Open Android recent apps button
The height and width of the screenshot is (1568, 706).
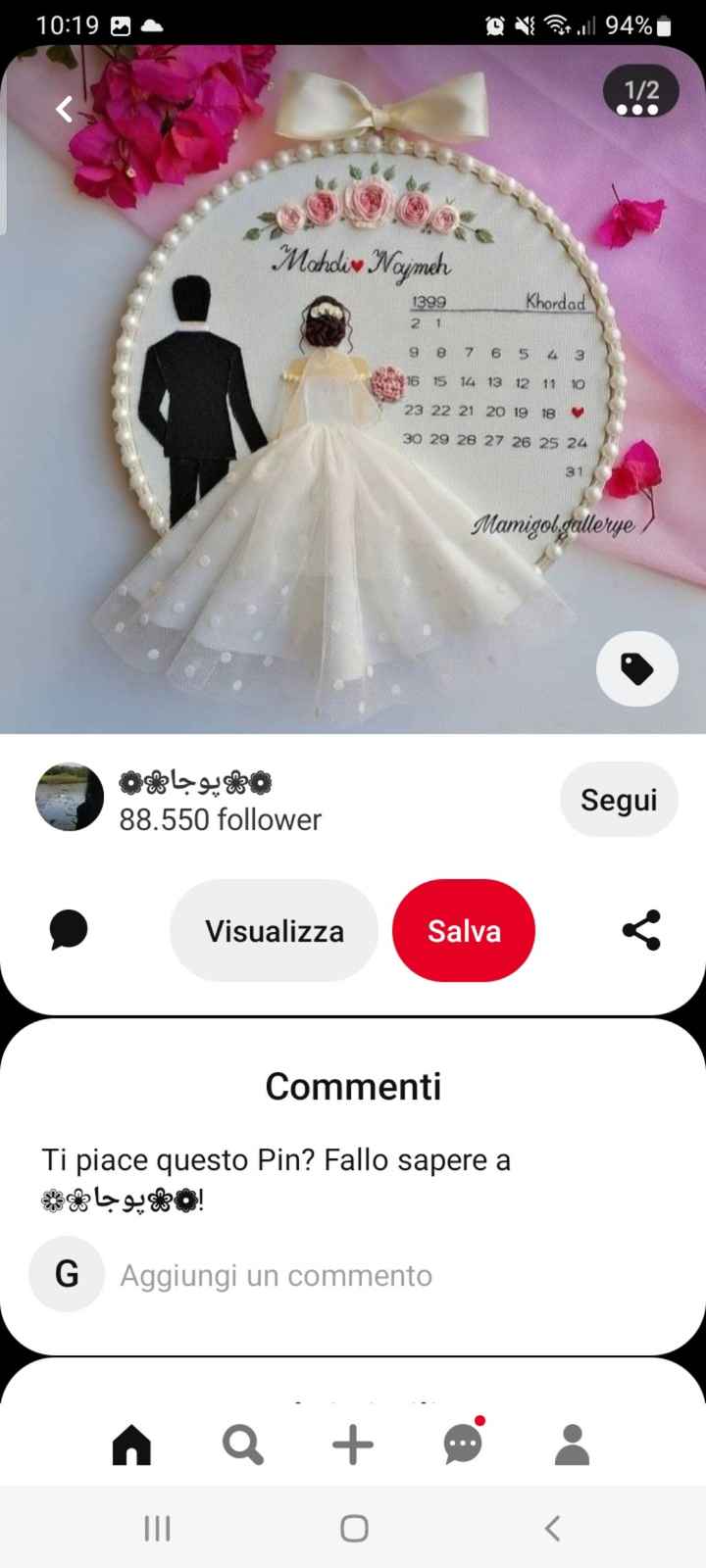tap(157, 1527)
